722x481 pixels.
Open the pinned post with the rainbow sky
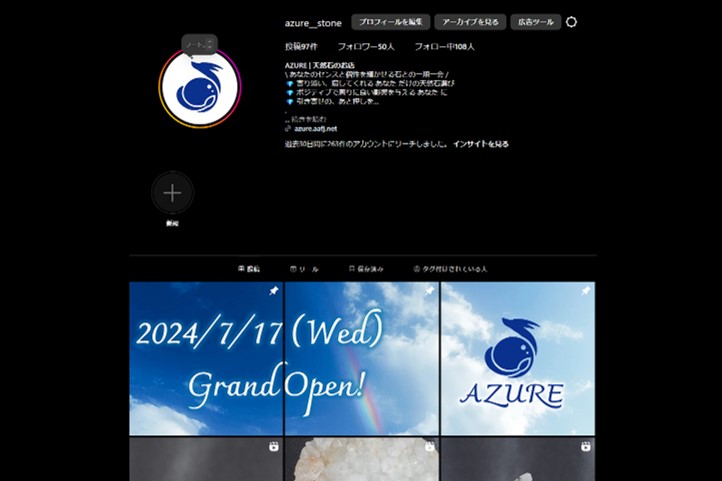362,358
